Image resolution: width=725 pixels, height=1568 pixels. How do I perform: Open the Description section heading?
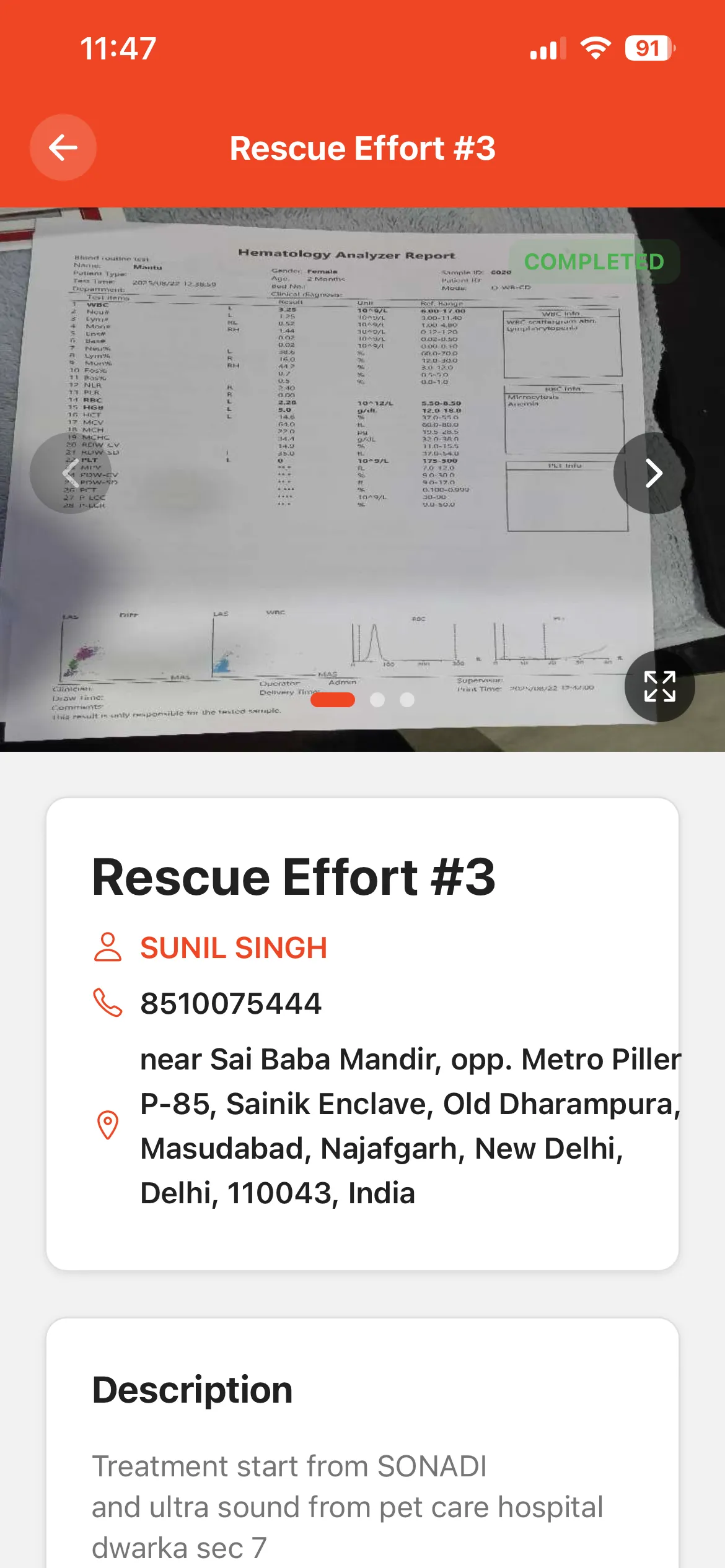tap(192, 1389)
